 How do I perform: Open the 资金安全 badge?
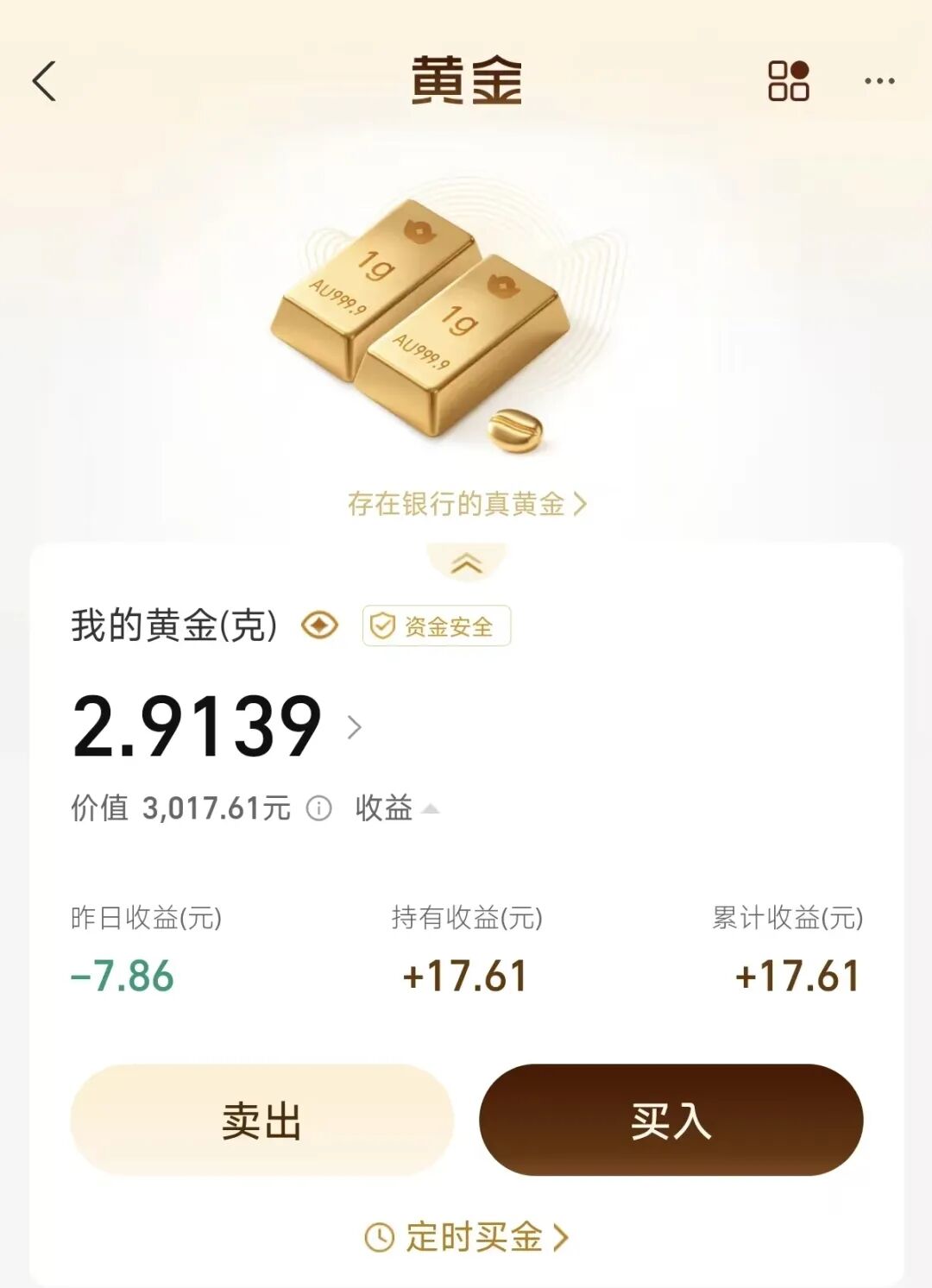tap(436, 626)
